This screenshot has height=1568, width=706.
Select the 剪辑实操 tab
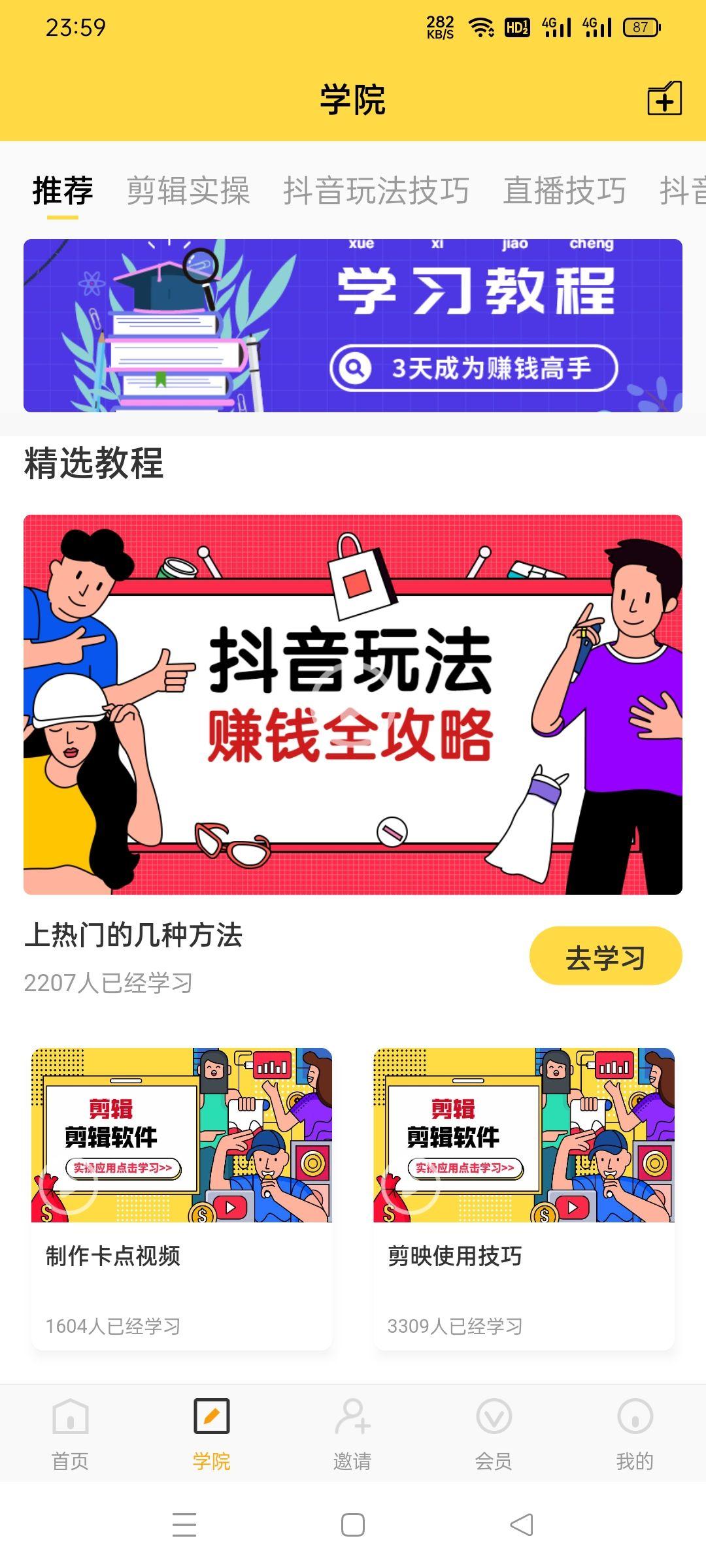pos(188,190)
